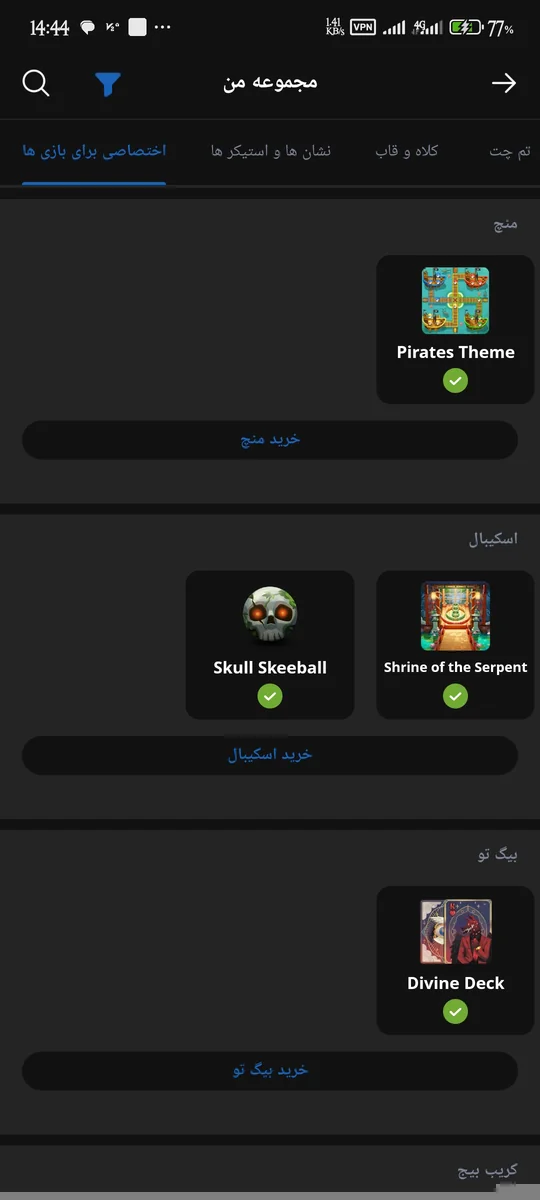Screen dimensions: 540x1200
Task: Open the Divine Deck card
Action: [x=455, y=960]
